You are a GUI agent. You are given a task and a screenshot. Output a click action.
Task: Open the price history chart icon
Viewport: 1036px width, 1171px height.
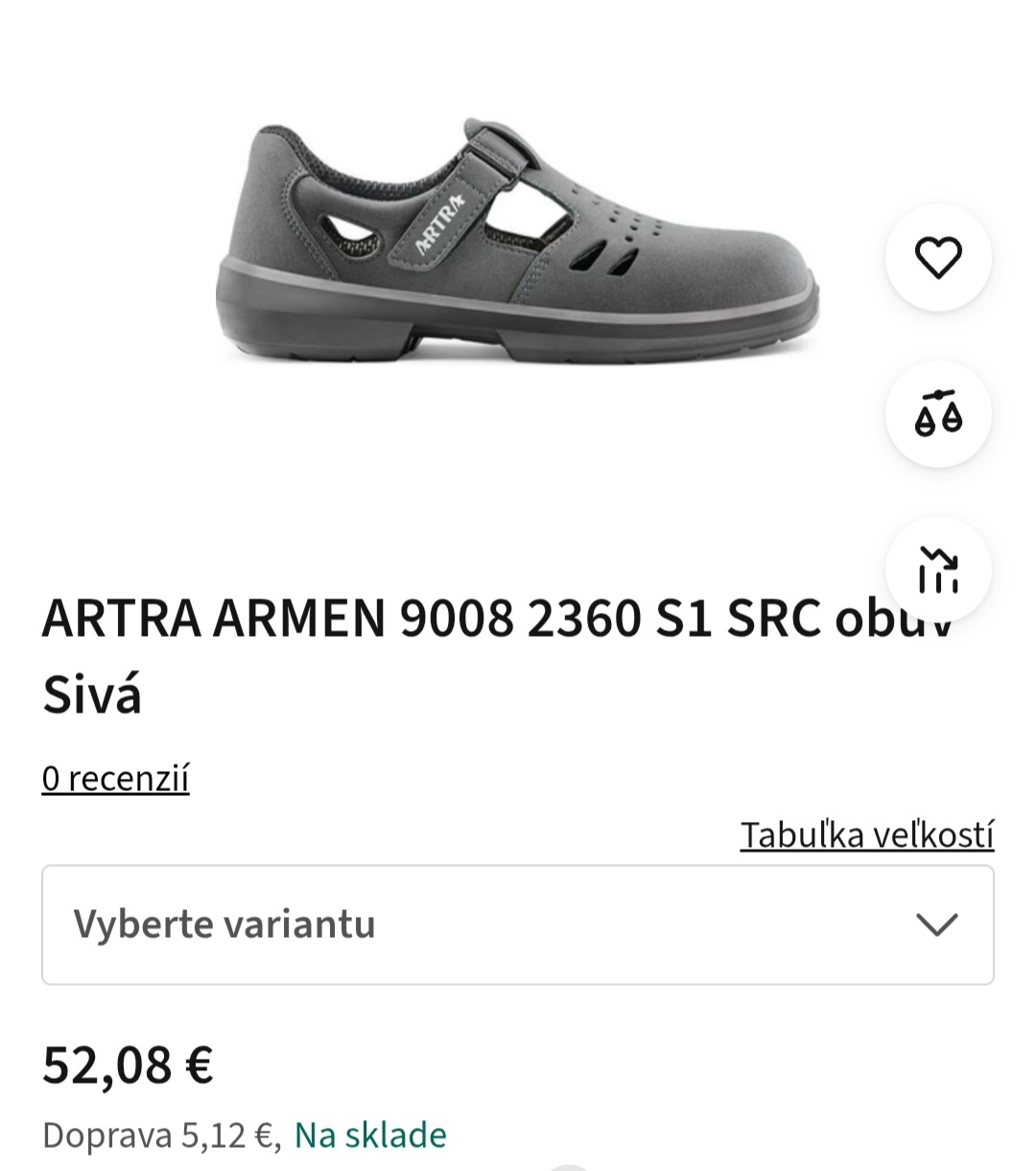coord(937,570)
